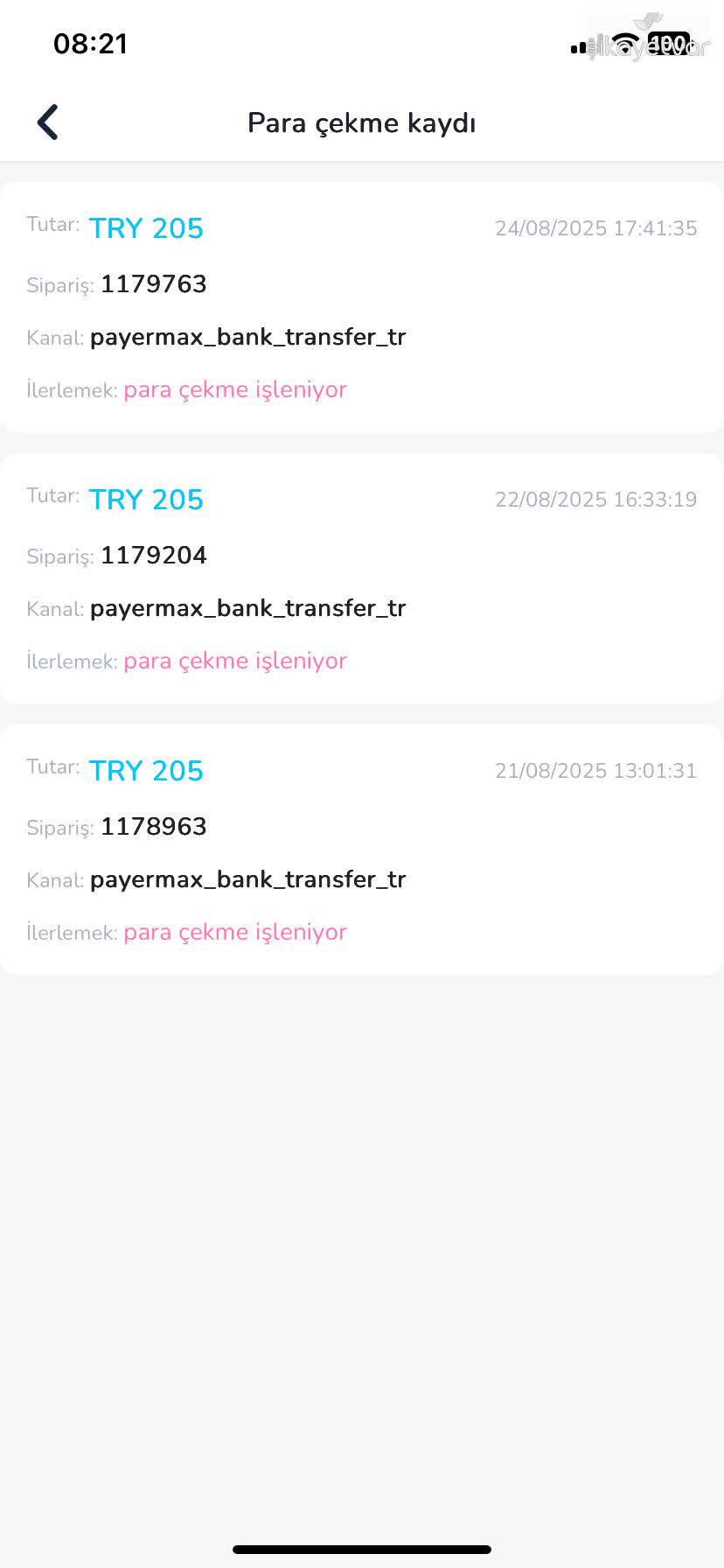Image resolution: width=724 pixels, height=1568 pixels.
Task: Tap 'para çekme işleniyor' status on first record
Action: point(234,389)
